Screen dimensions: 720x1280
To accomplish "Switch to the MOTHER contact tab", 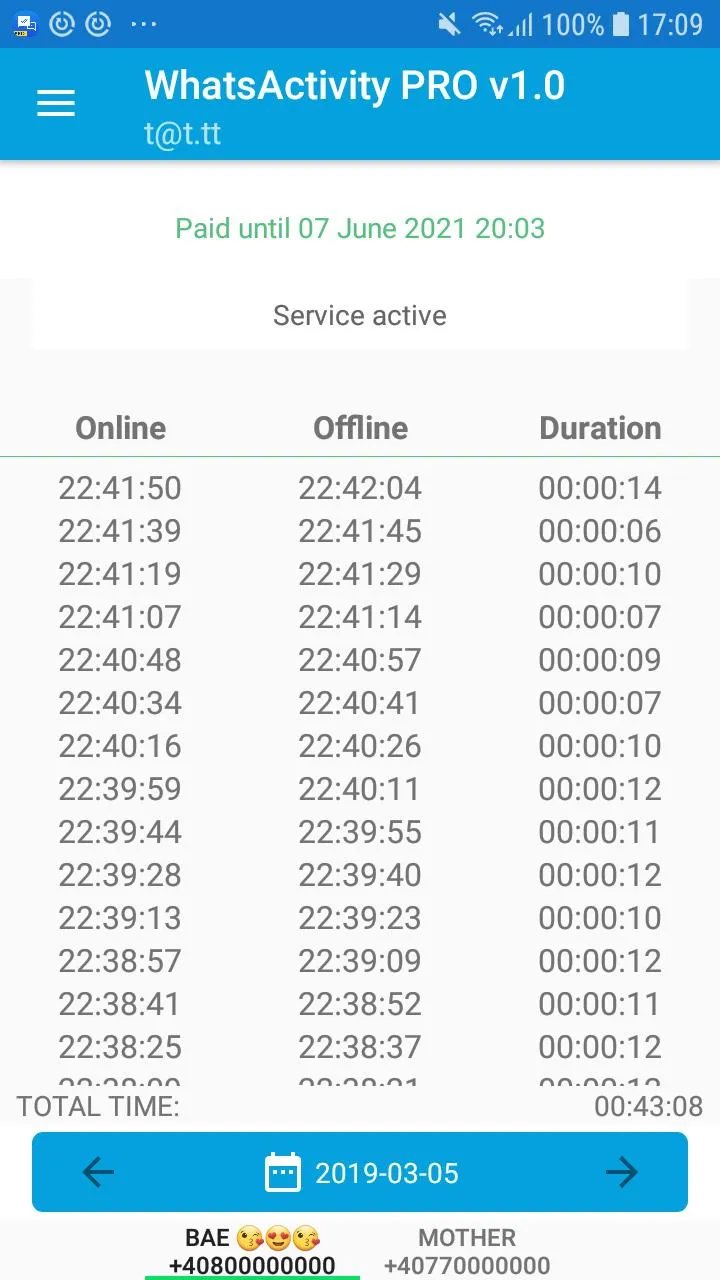I will click(467, 1251).
